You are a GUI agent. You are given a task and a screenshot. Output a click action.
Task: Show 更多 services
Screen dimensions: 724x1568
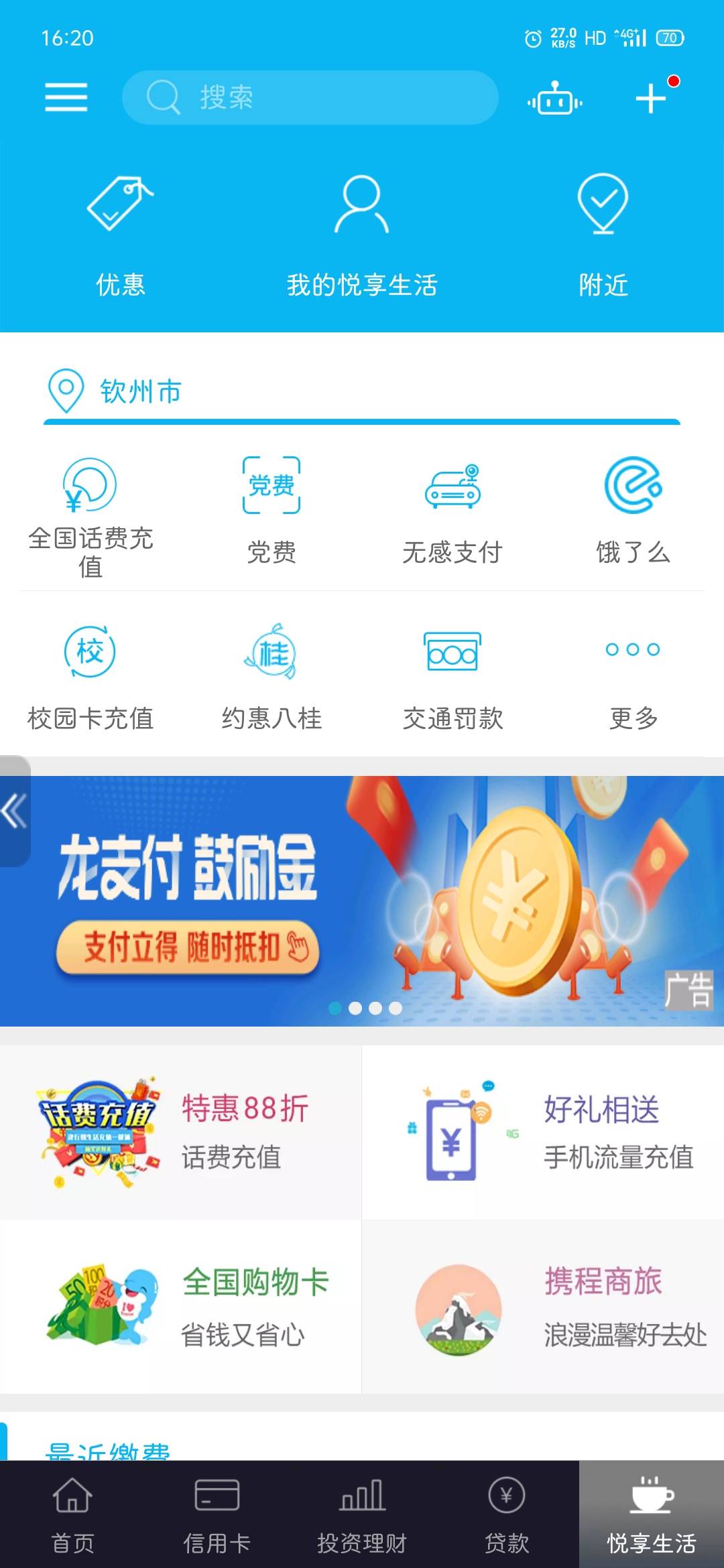pos(633,677)
